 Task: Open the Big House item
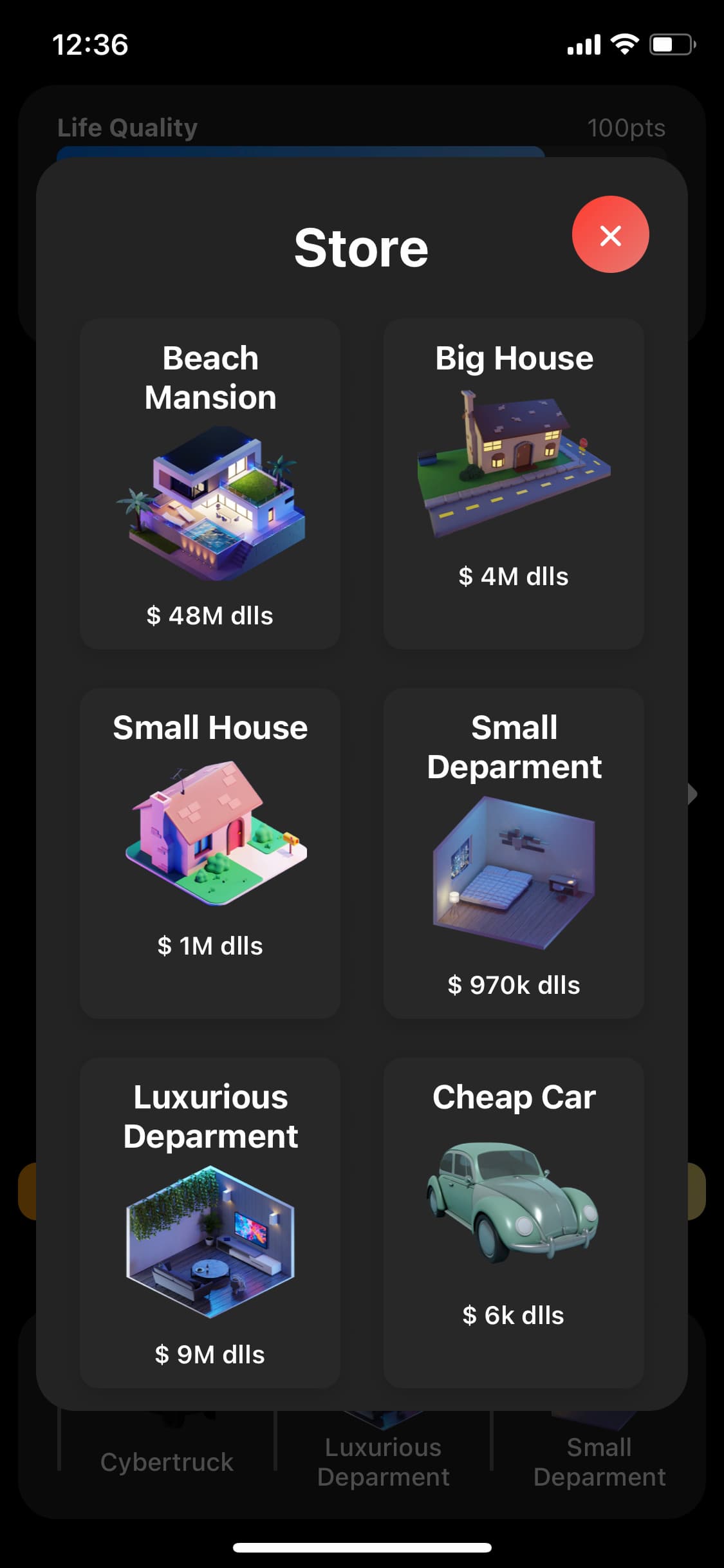tap(514, 483)
